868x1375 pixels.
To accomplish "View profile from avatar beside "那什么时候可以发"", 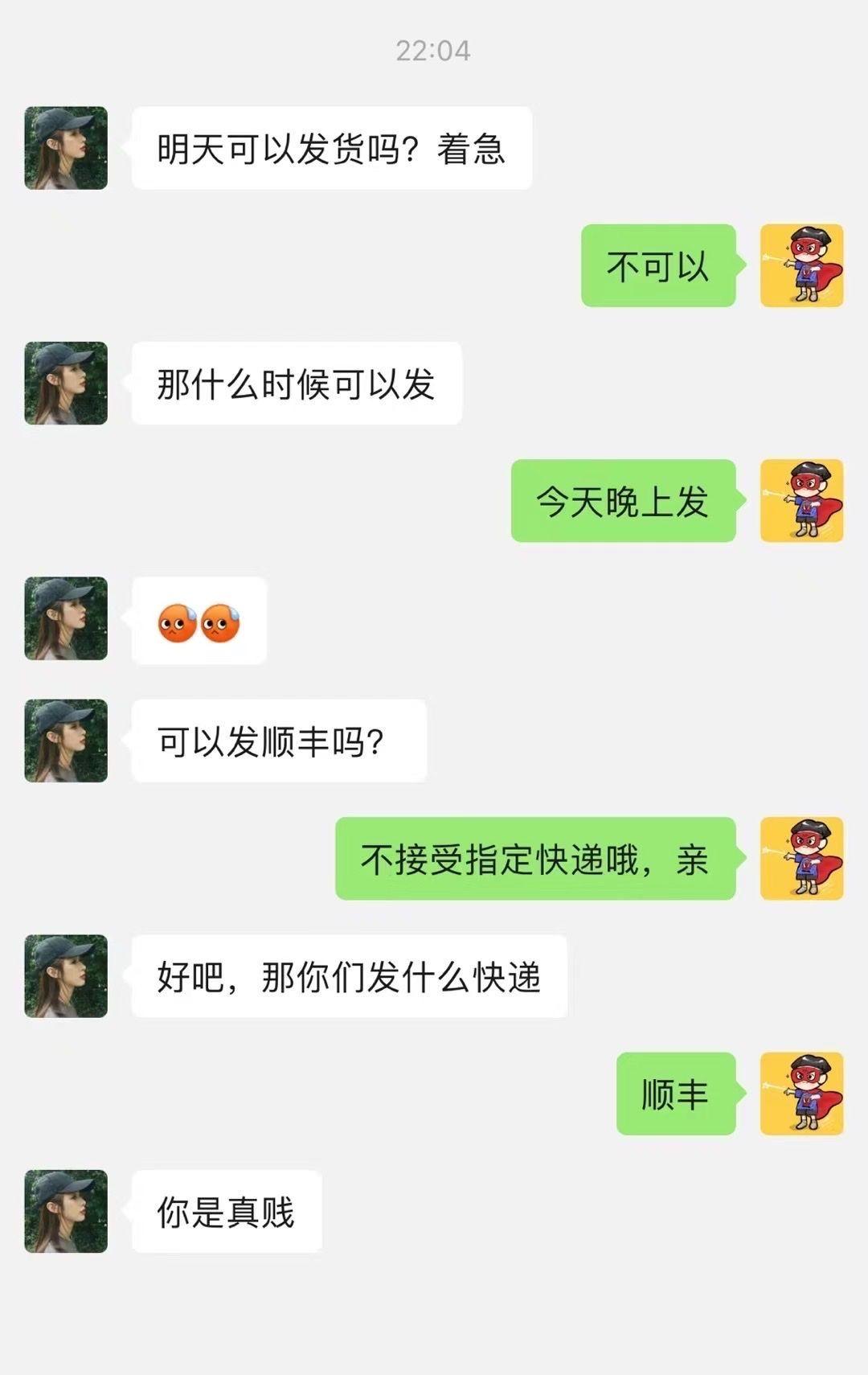I will [66, 383].
